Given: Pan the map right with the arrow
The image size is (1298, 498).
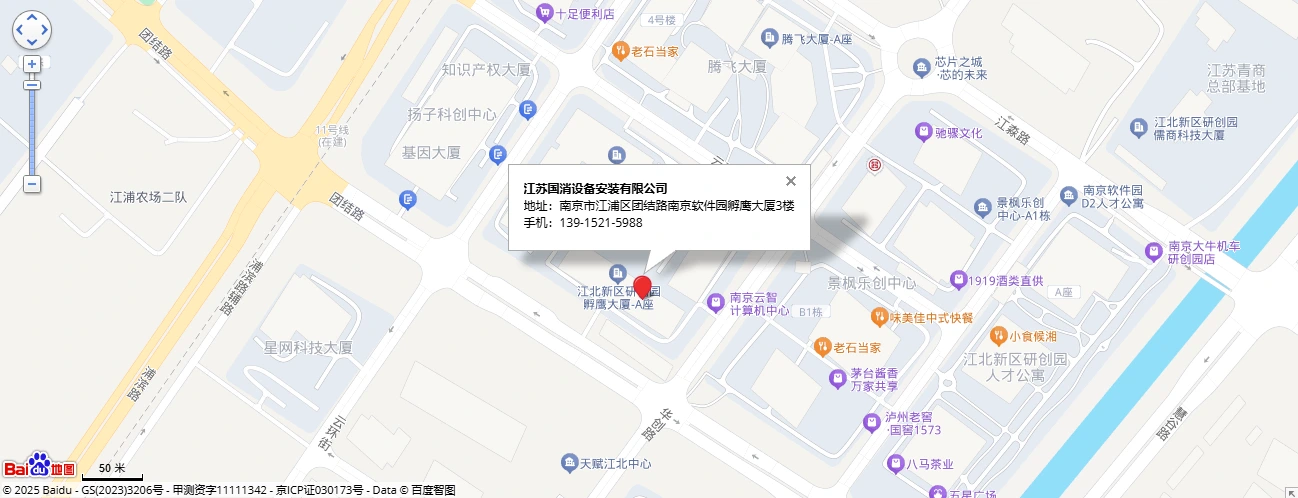Looking at the screenshot, I should (44, 30).
